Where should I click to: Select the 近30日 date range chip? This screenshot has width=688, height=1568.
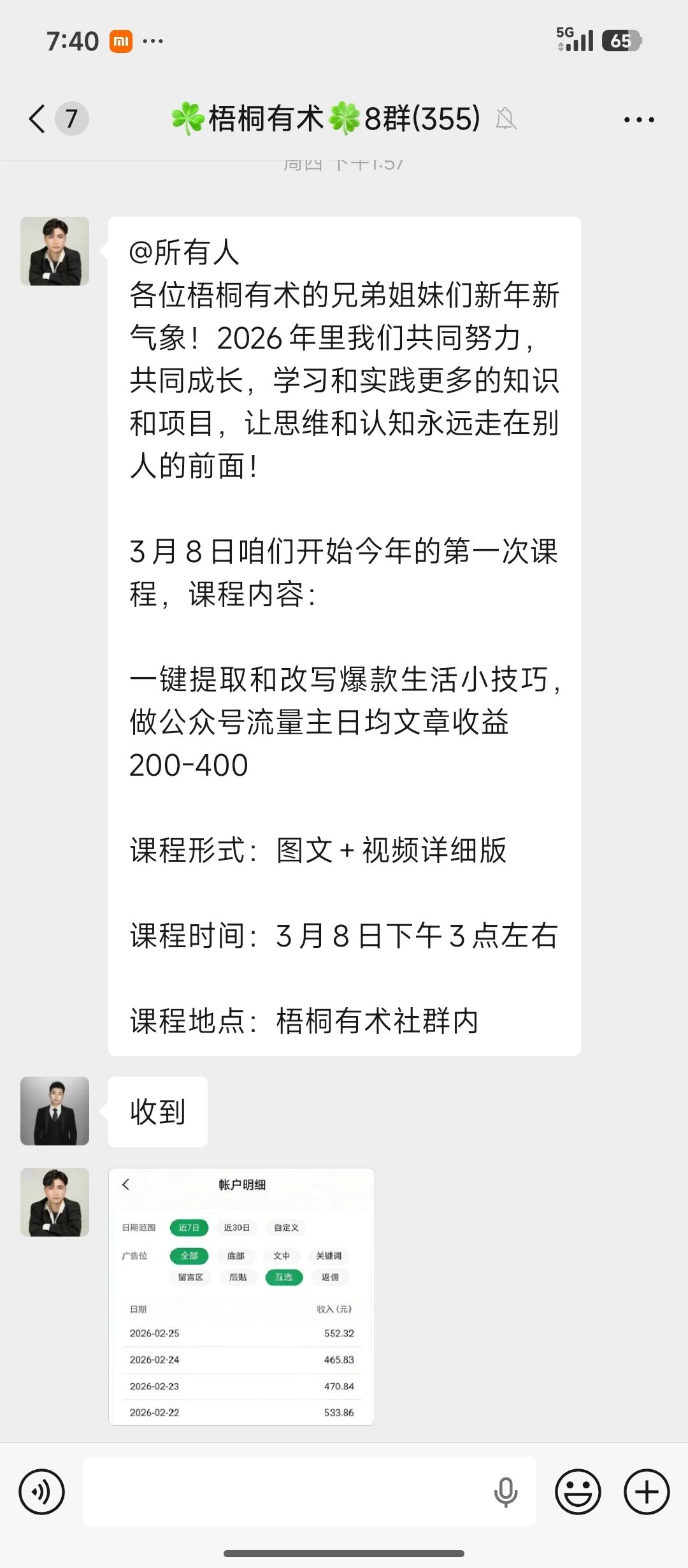coord(237,1228)
